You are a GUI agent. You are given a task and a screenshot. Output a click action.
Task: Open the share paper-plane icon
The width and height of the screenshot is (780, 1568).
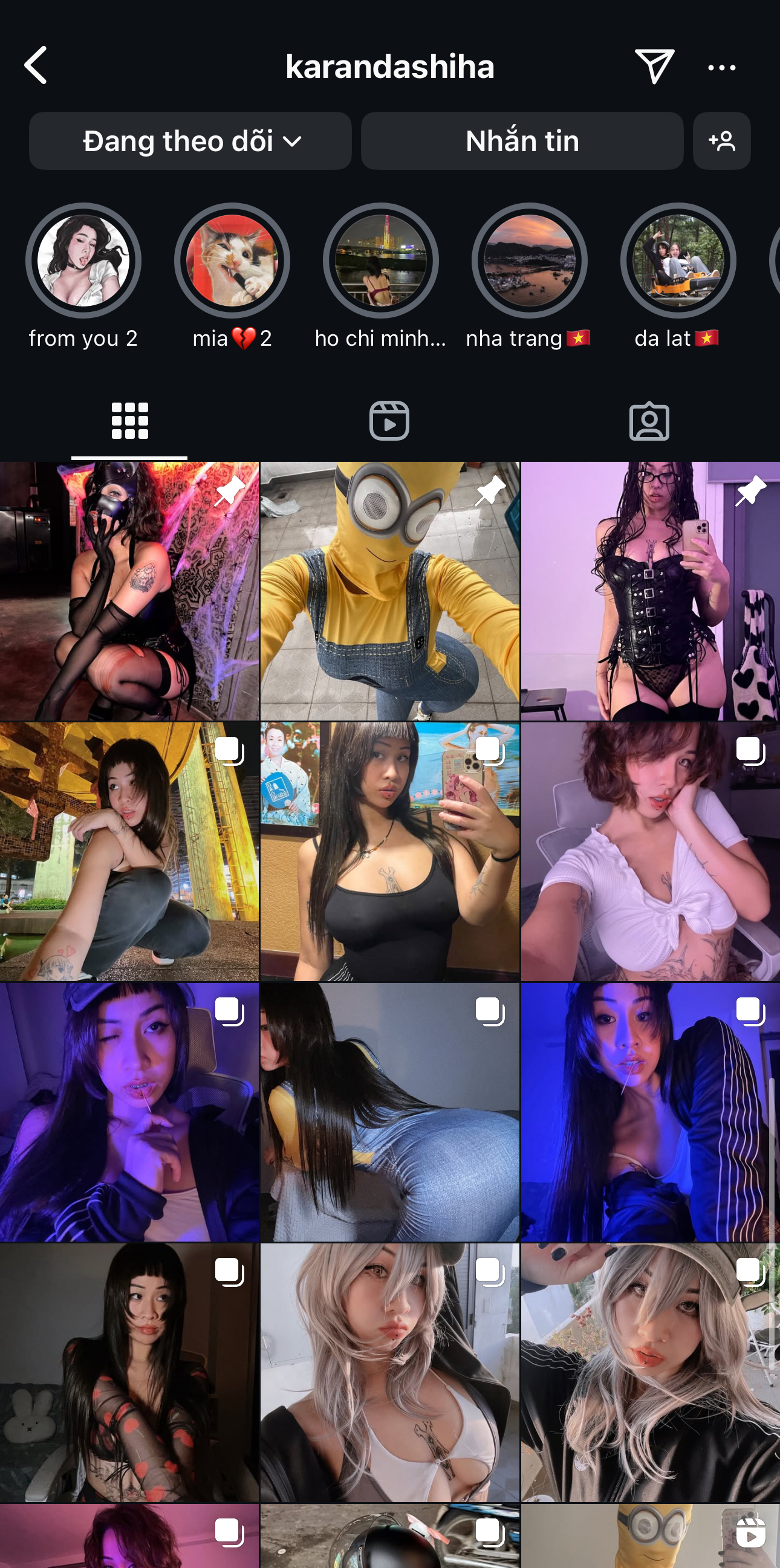[x=654, y=66]
